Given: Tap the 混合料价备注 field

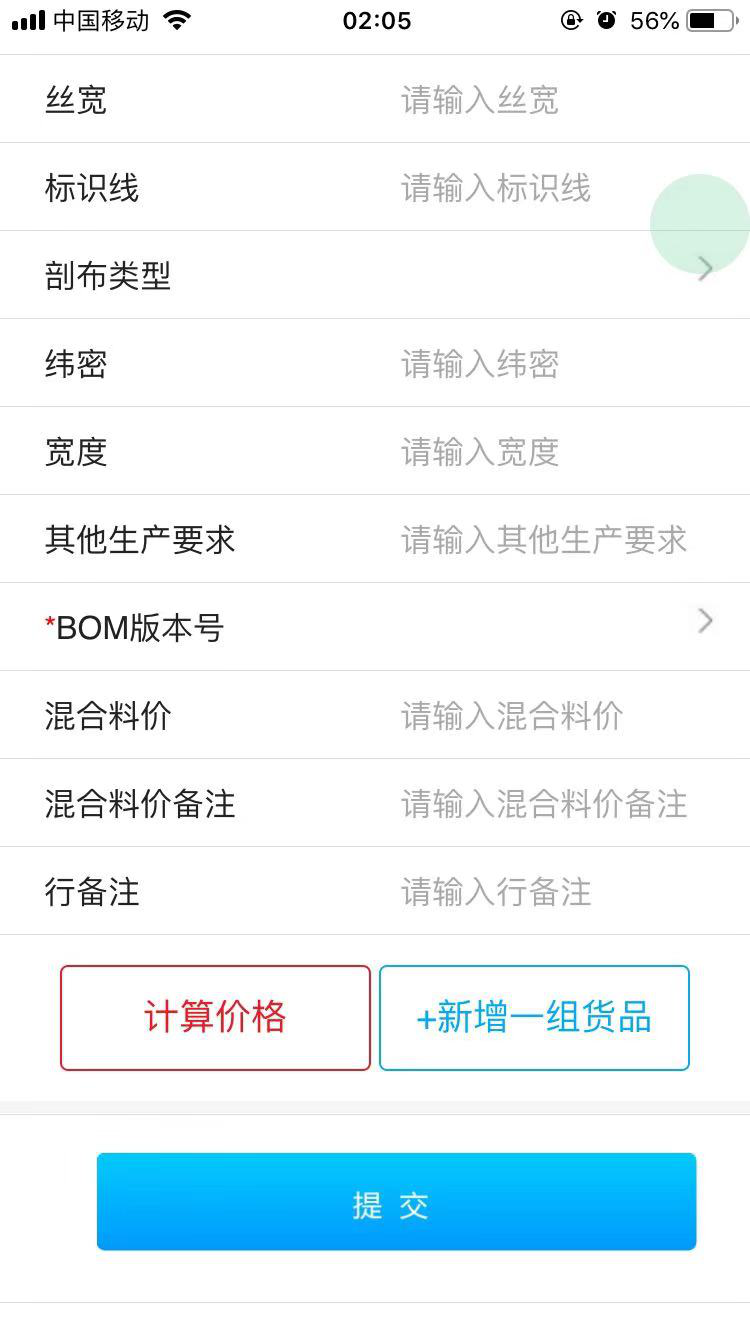Looking at the screenshot, I should click(x=544, y=804).
